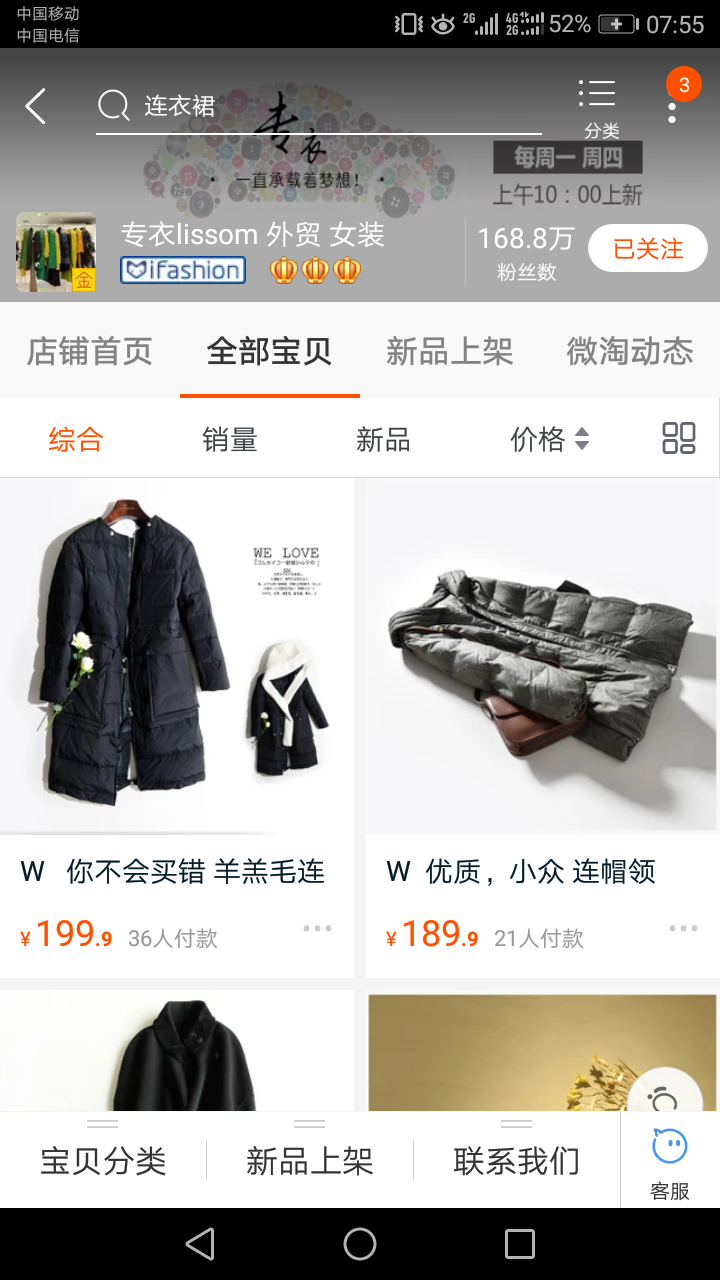
Task: Expand the 联系我们 bottom menu
Action: [x=517, y=1160]
